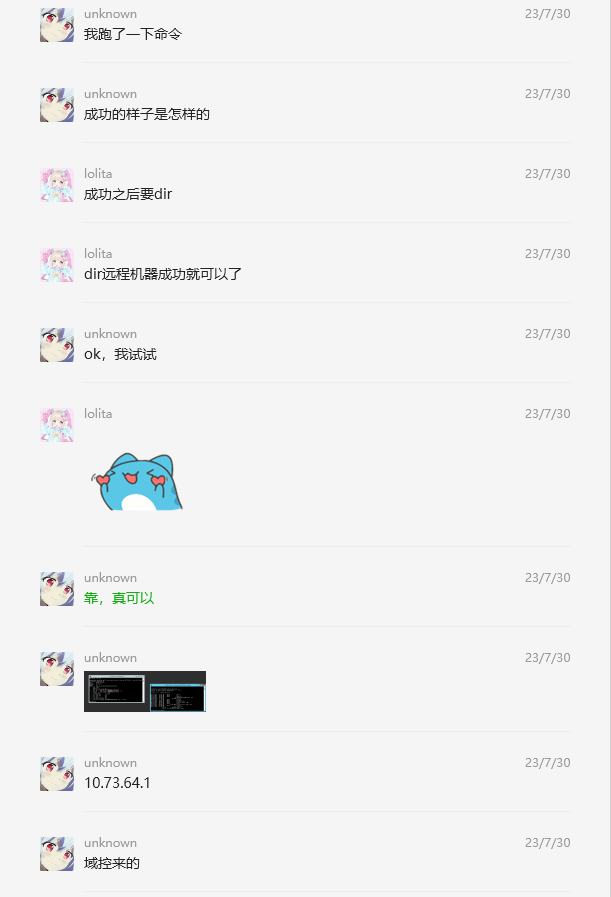Image resolution: width=611 pixels, height=897 pixels.
Task: View the blue cat sticker from lolita
Action: (x=138, y=481)
